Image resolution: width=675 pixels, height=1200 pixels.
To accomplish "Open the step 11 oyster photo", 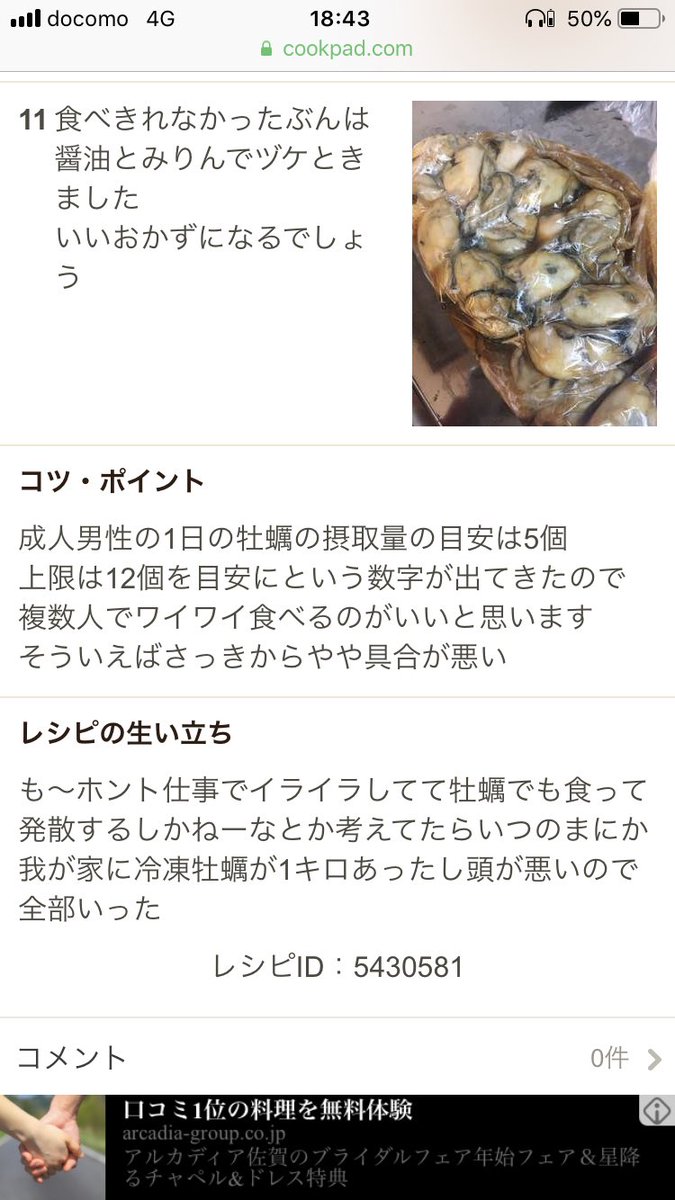I will click(x=534, y=263).
